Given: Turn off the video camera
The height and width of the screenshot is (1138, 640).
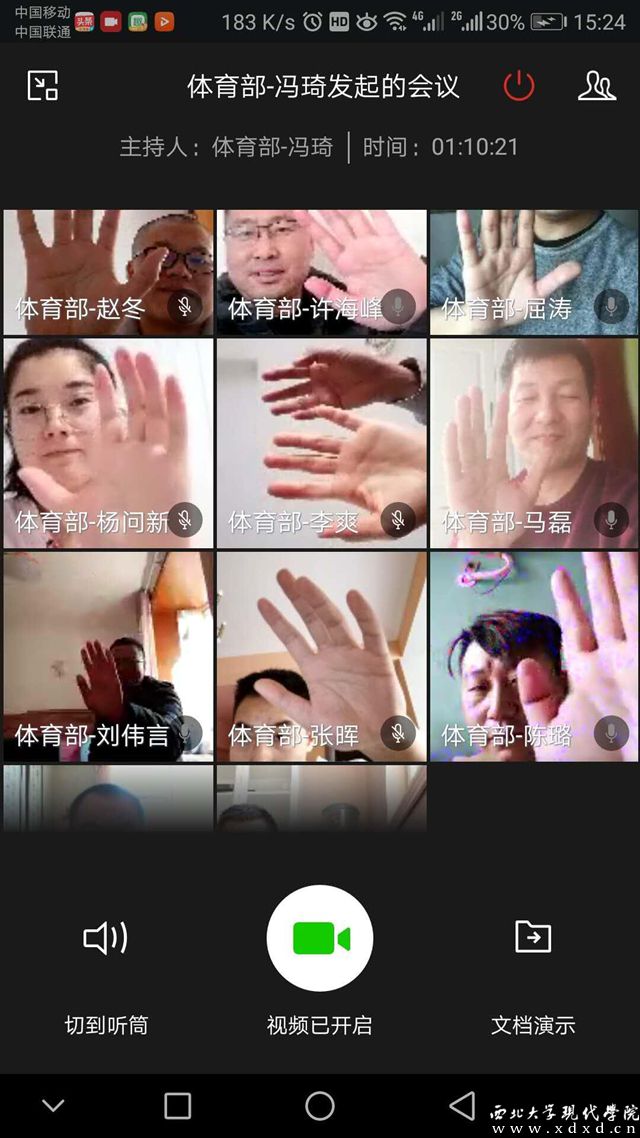Looking at the screenshot, I should (x=320, y=938).
